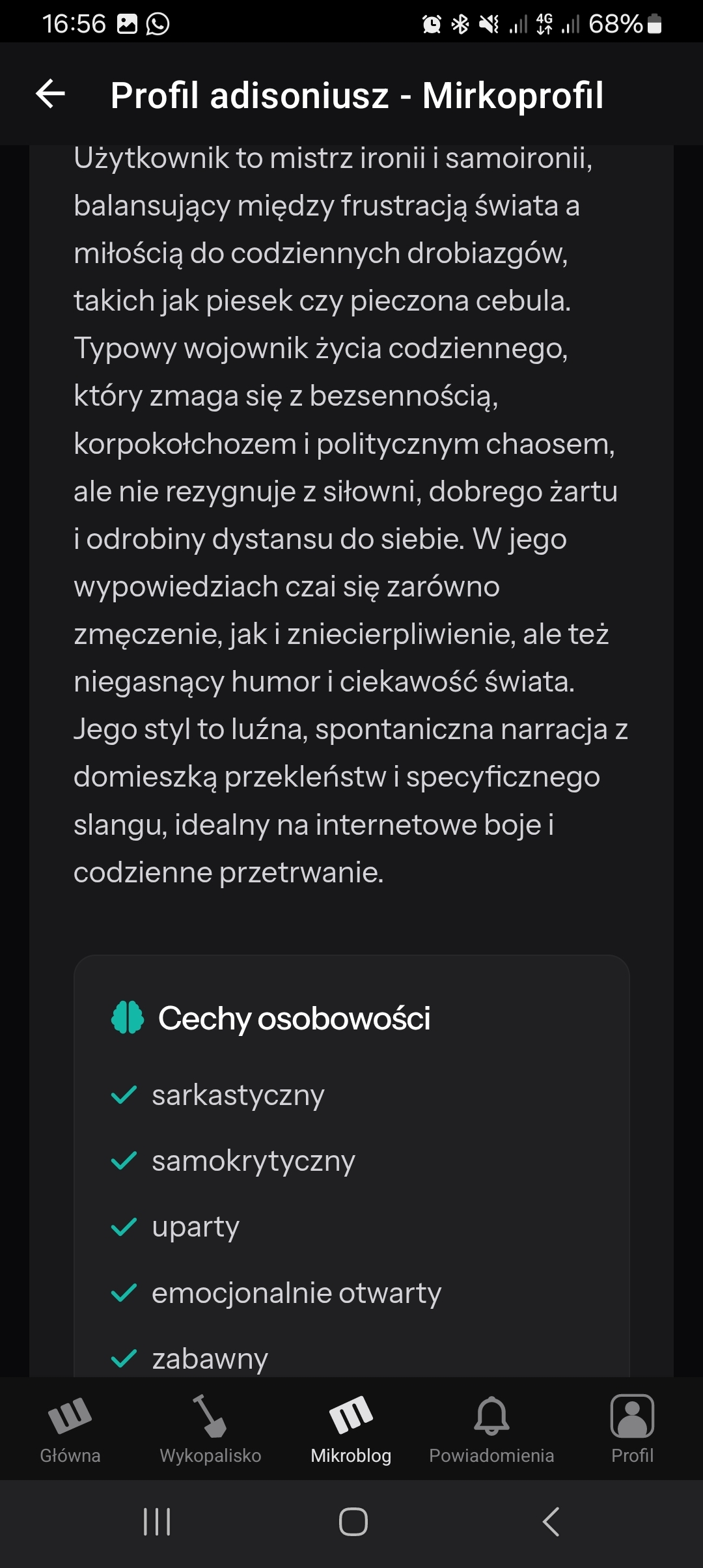Tap the system home button

tap(353, 1522)
